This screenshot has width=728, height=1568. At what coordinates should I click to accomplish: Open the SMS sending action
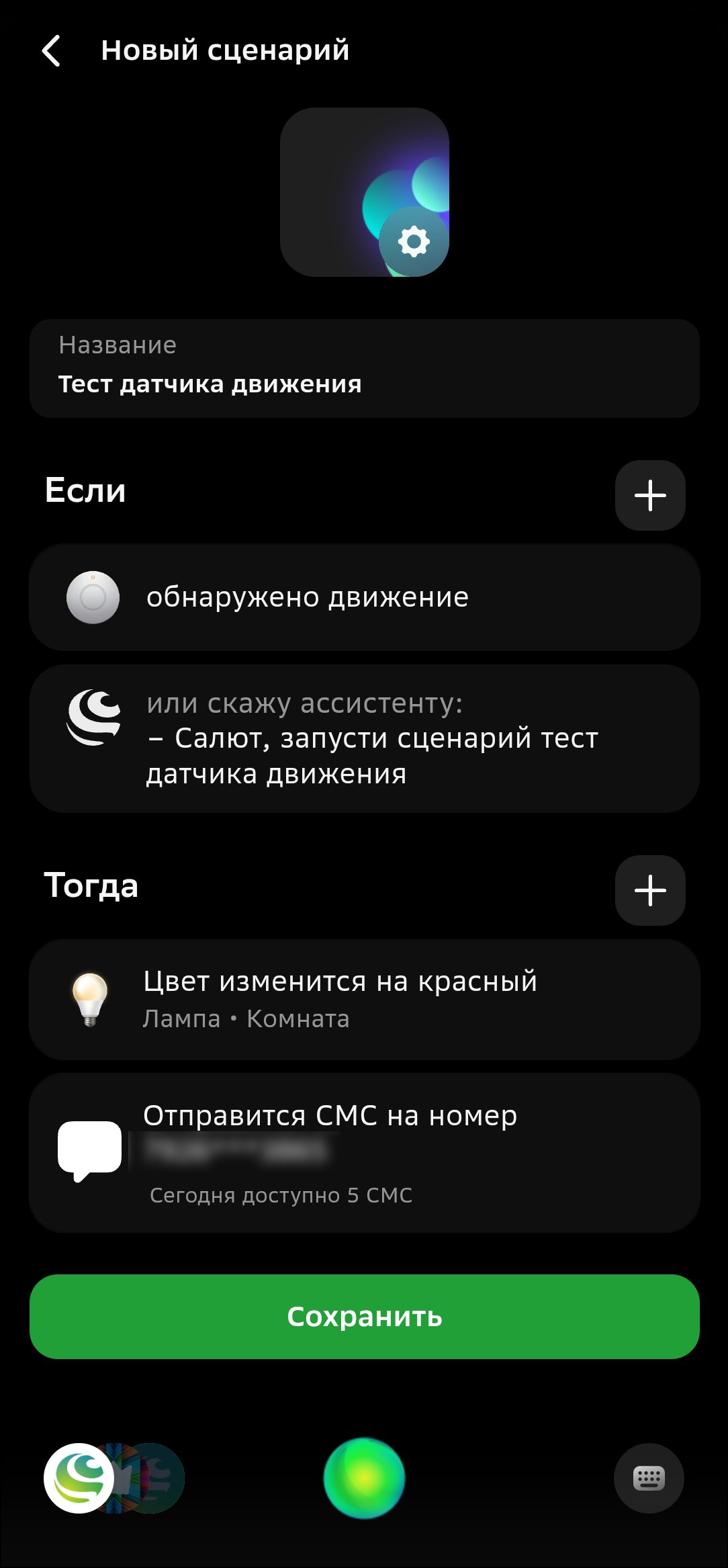click(x=364, y=1153)
